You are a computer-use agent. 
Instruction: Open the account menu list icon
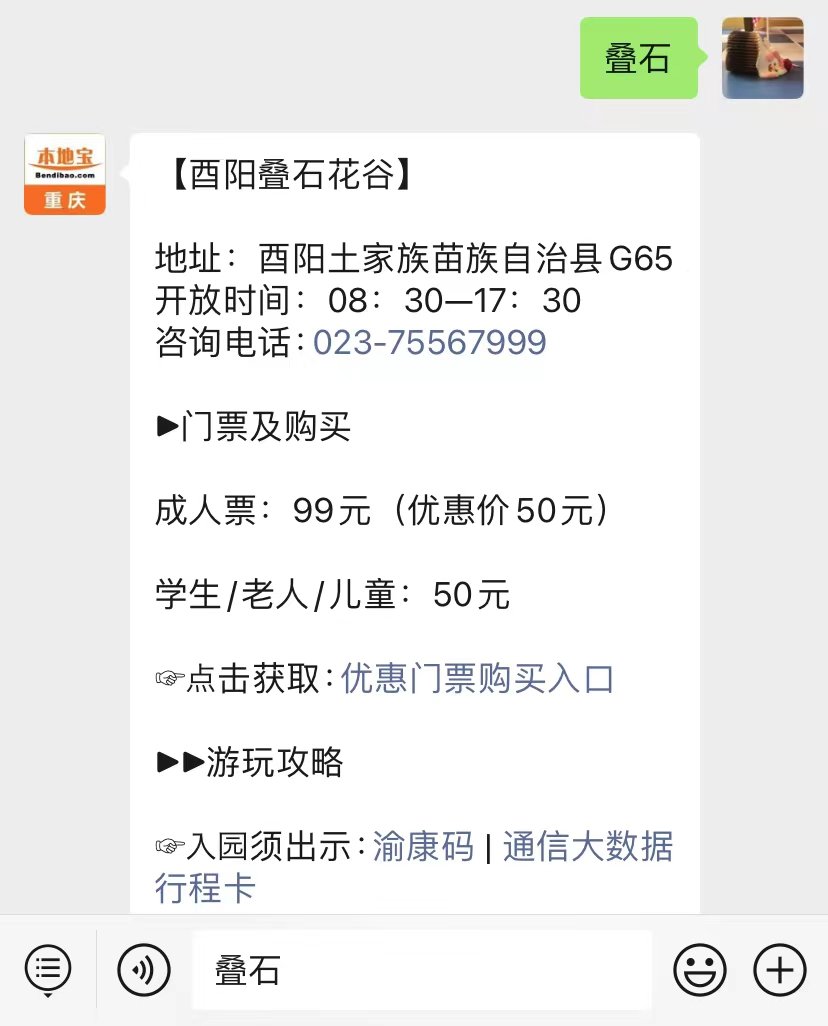pyautogui.click(x=48, y=969)
